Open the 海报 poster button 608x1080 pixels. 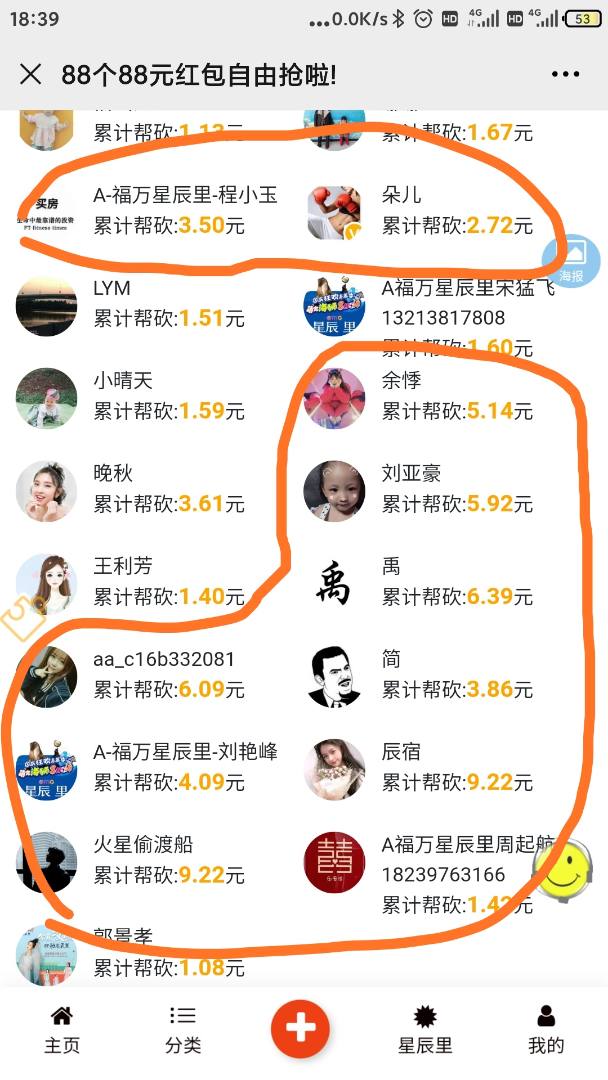(x=571, y=262)
